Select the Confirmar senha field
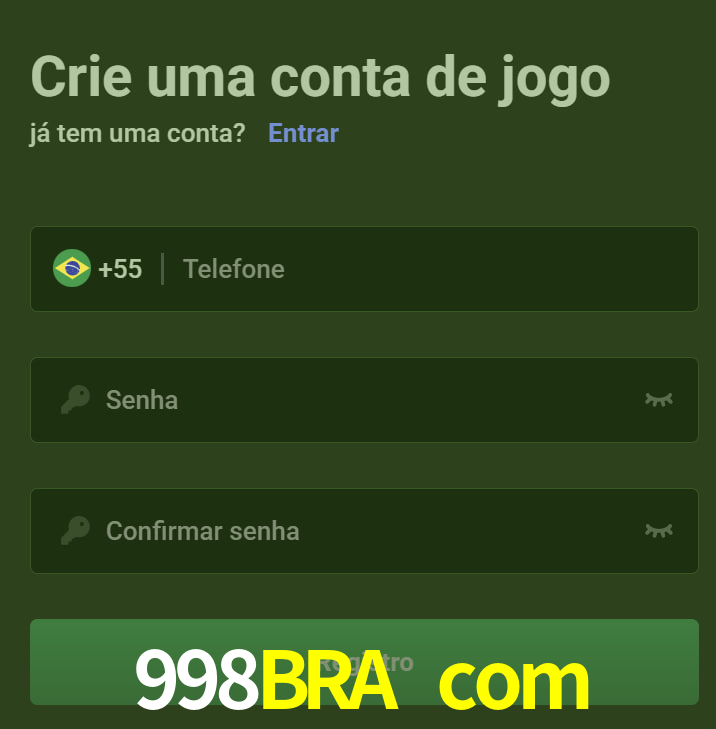 tap(360, 531)
